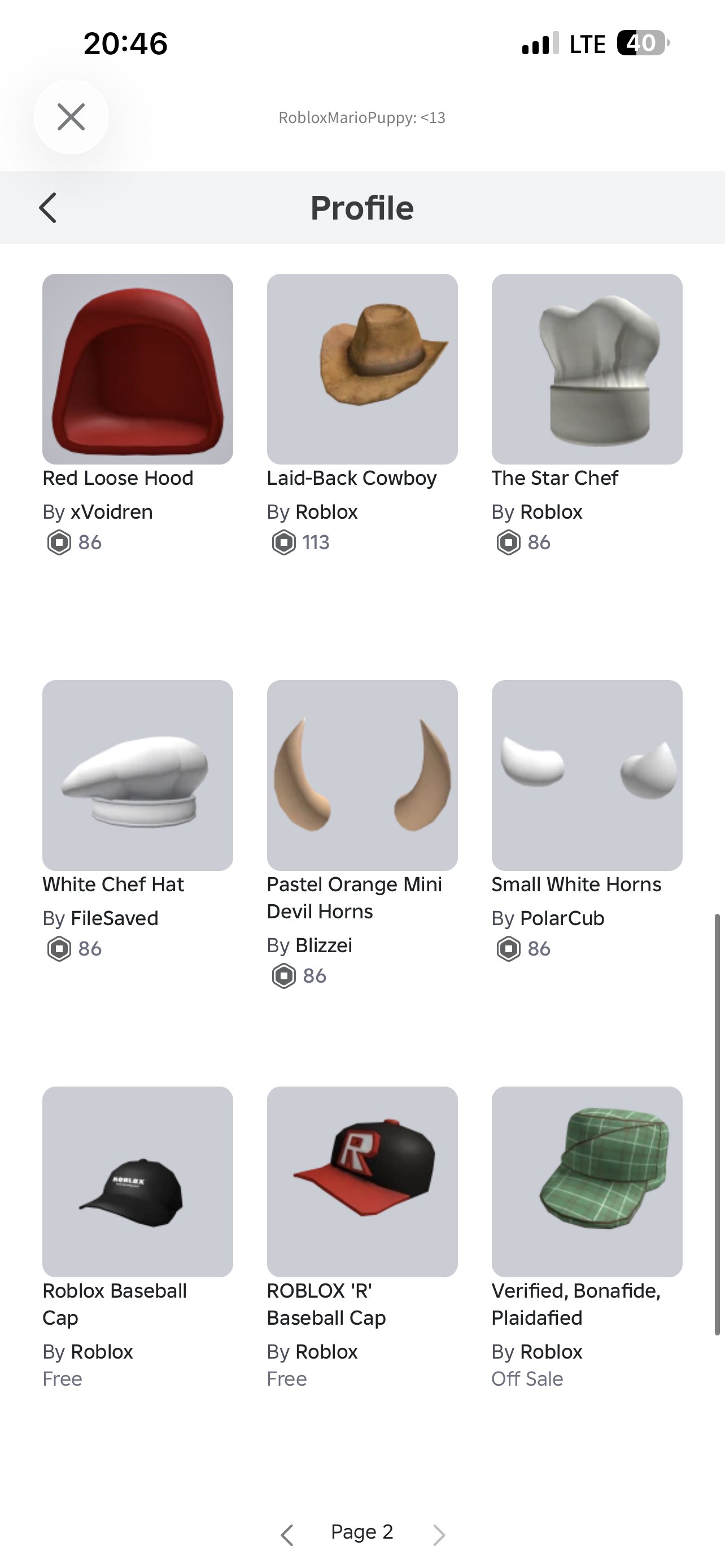Open the Laid-Back Cowboy hat
Screen dimensions: 725x1568
point(362,369)
